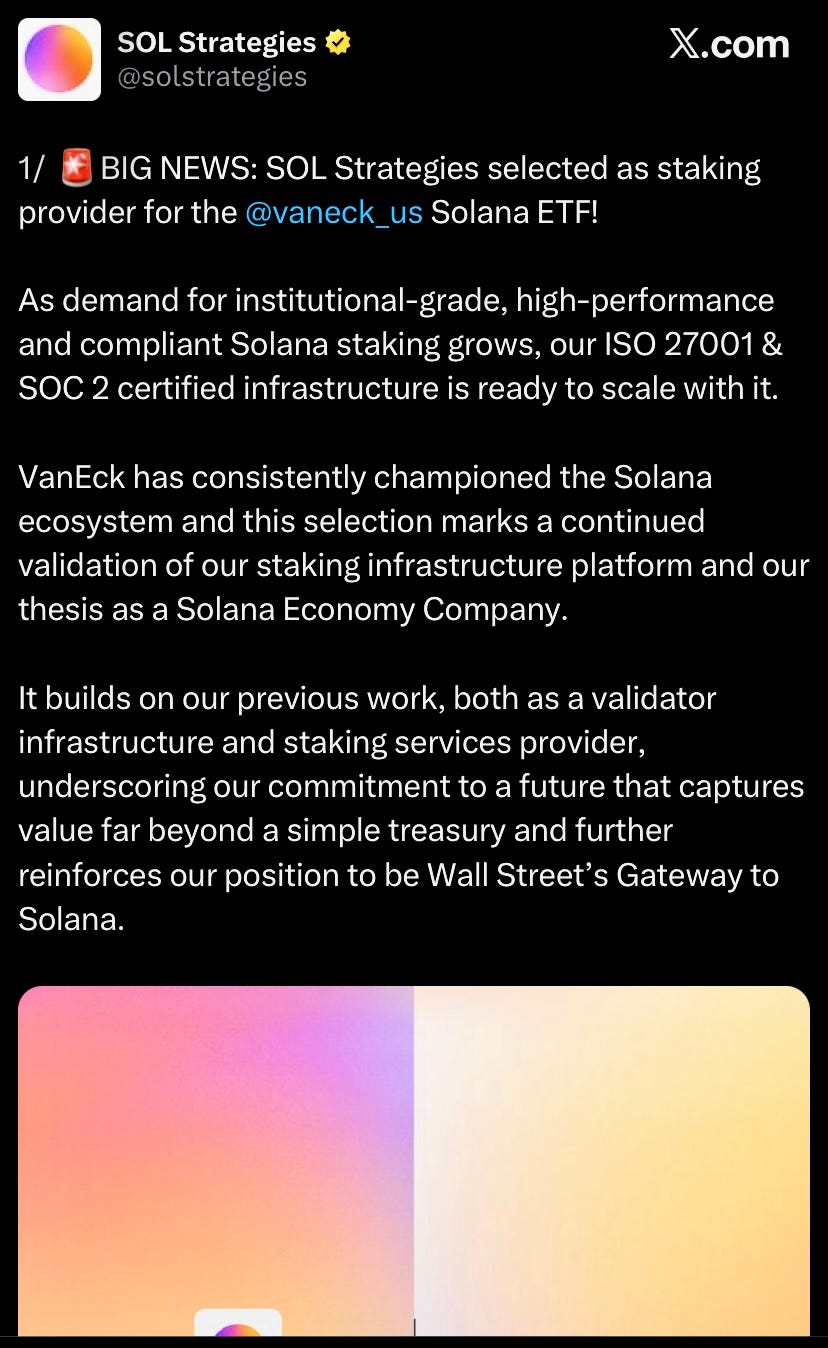828x1348 pixels.
Task: Open the post on X.com
Action: [x=728, y=44]
